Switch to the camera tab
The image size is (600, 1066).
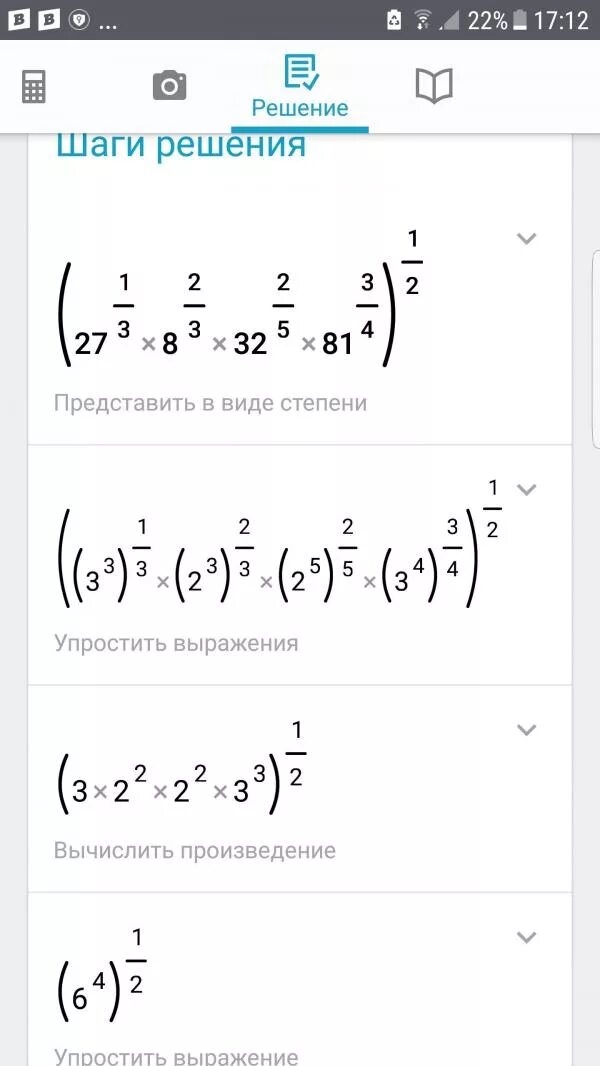169,87
